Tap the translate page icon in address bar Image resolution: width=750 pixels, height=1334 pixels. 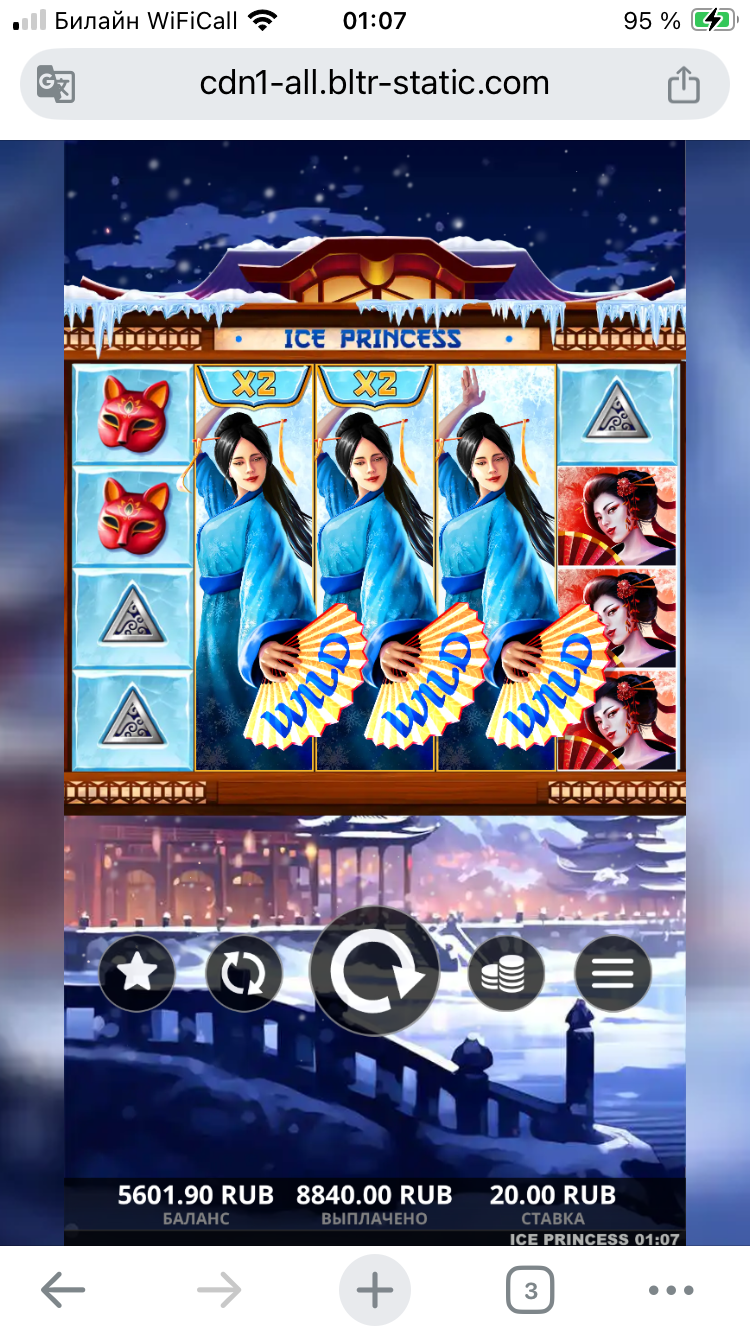pyautogui.click(x=56, y=84)
